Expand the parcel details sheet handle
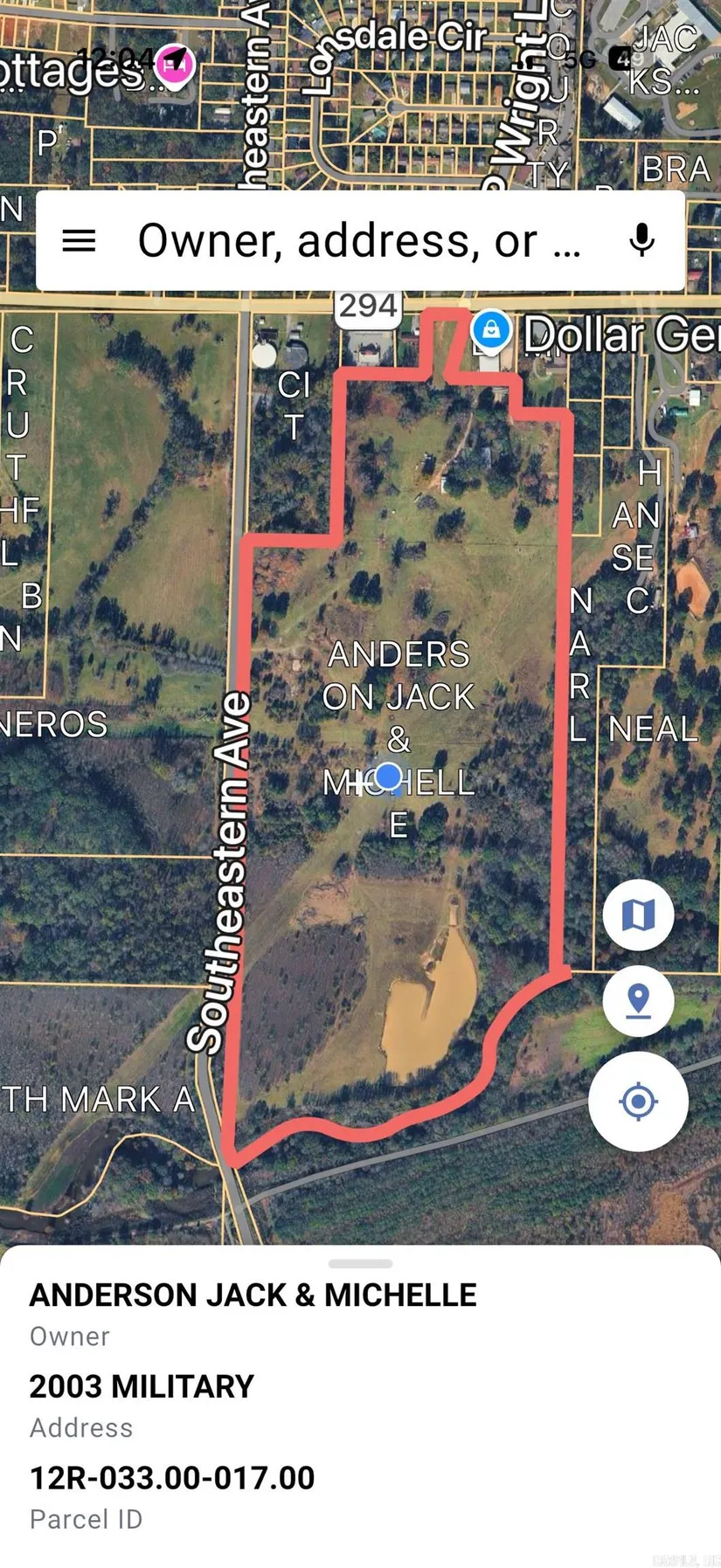 tap(360, 1263)
